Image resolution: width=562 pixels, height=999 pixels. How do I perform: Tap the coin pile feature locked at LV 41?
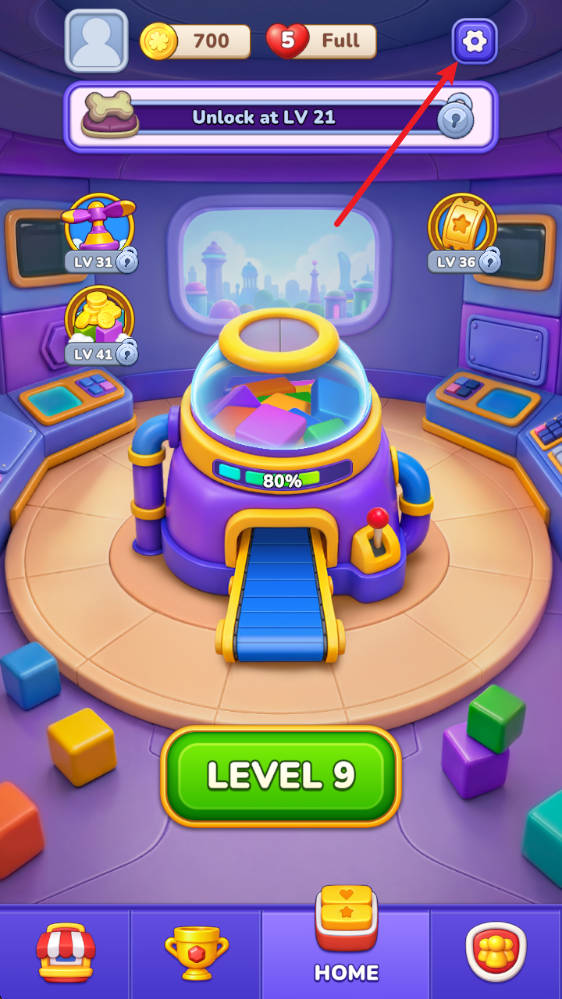(x=100, y=325)
